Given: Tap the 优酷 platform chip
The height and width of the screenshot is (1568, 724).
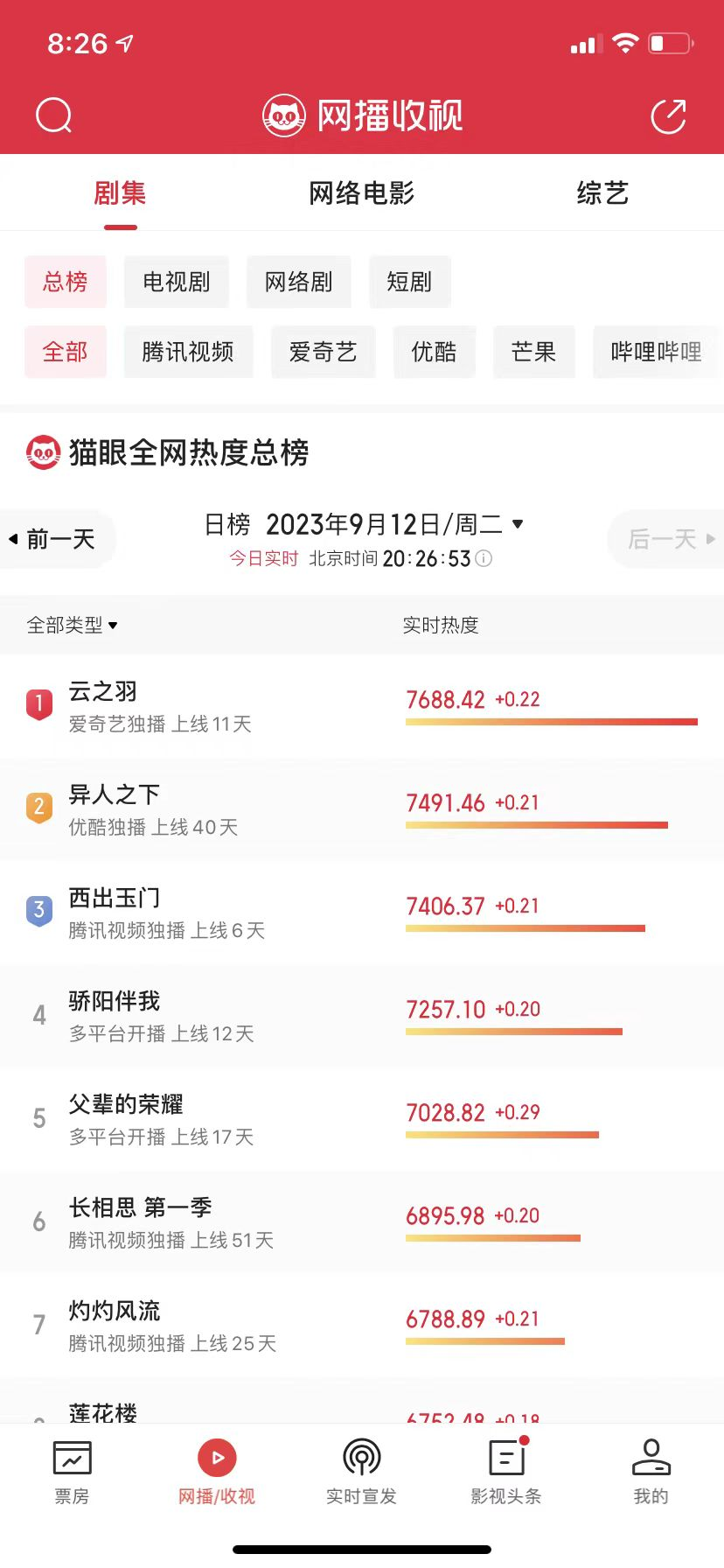Looking at the screenshot, I should (x=434, y=352).
